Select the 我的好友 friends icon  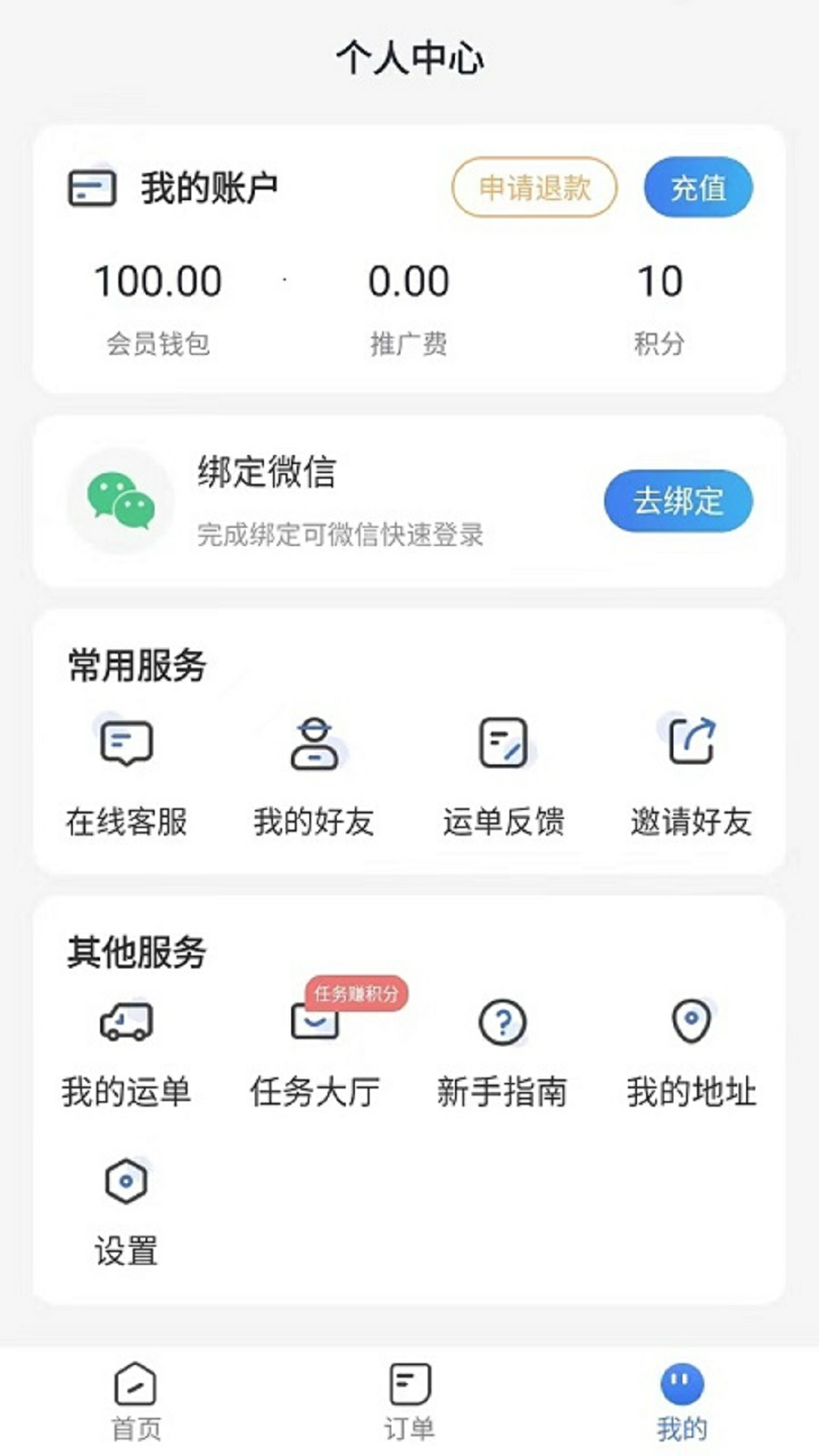click(315, 747)
